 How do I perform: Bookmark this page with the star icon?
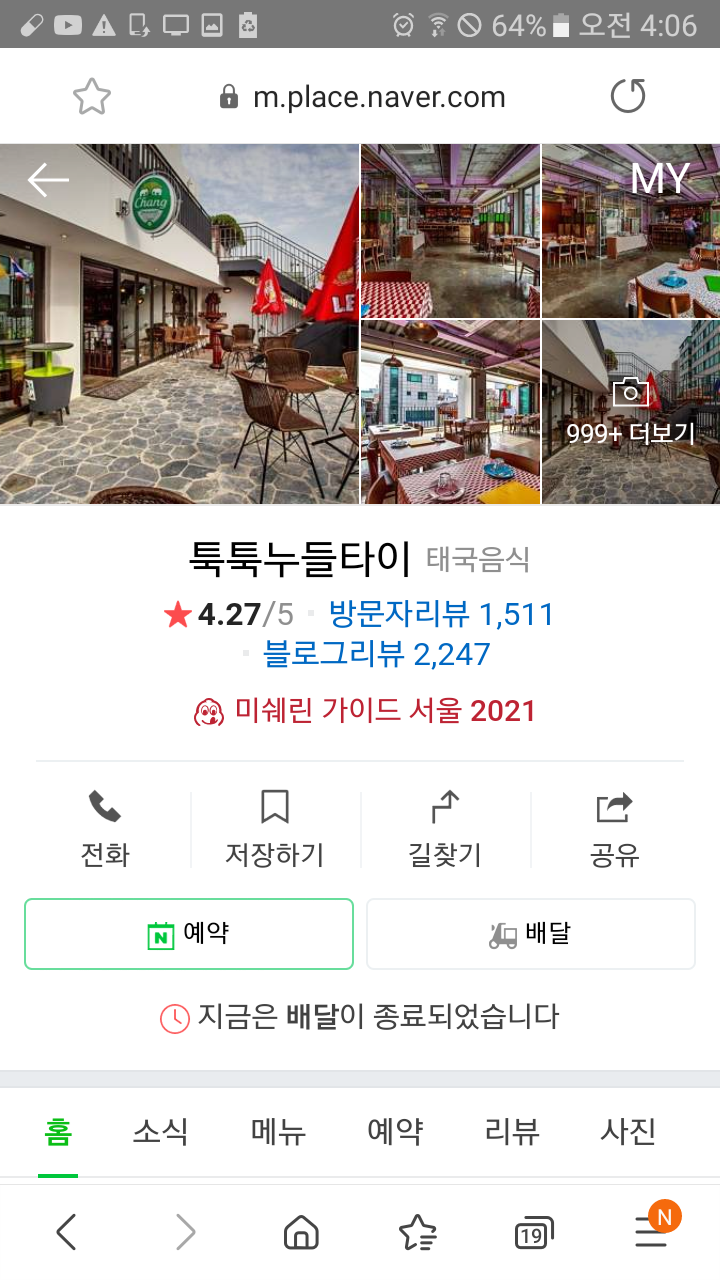(92, 97)
